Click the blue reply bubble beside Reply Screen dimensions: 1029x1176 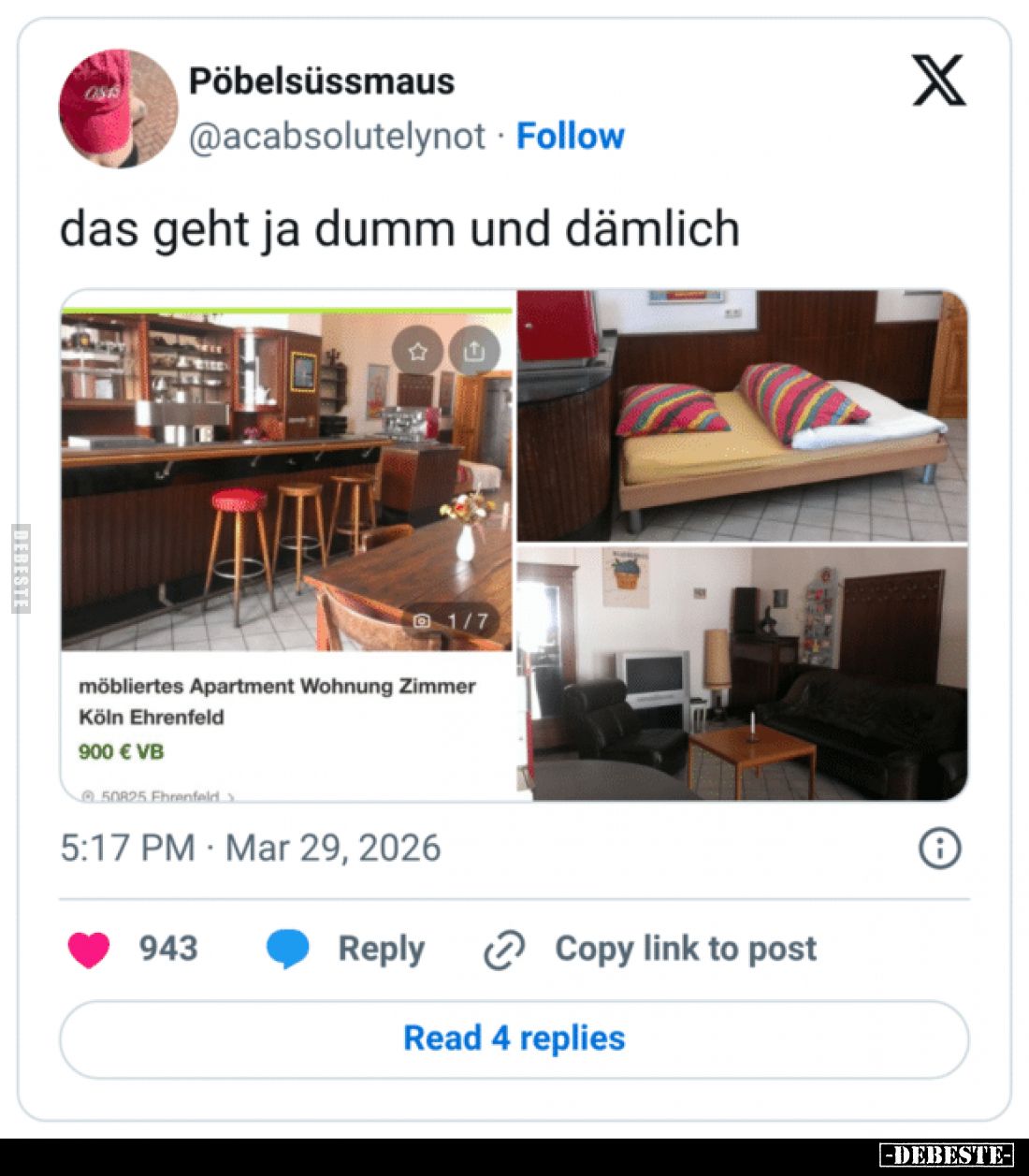click(x=287, y=949)
